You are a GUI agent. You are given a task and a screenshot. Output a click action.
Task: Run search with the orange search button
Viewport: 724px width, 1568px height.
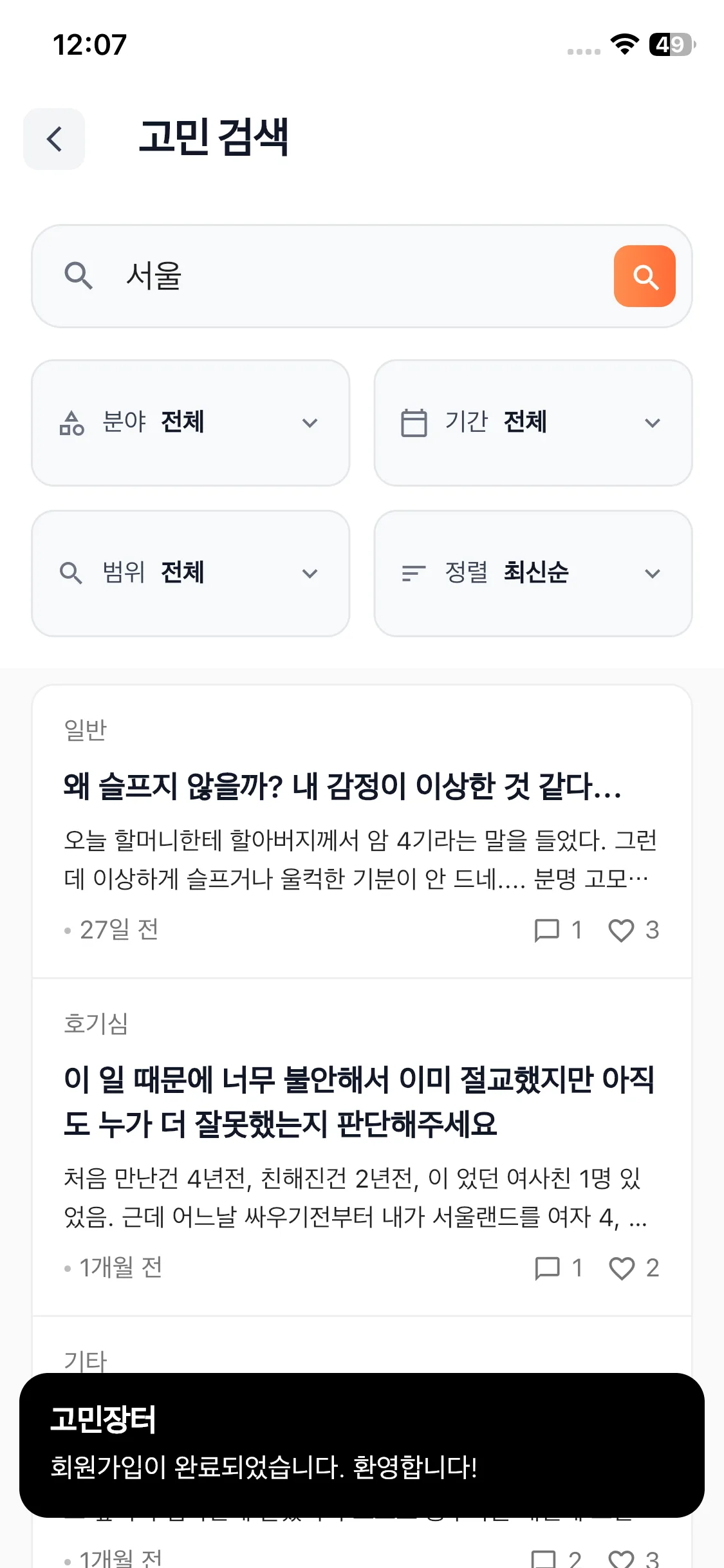pyautogui.click(x=645, y=276)
